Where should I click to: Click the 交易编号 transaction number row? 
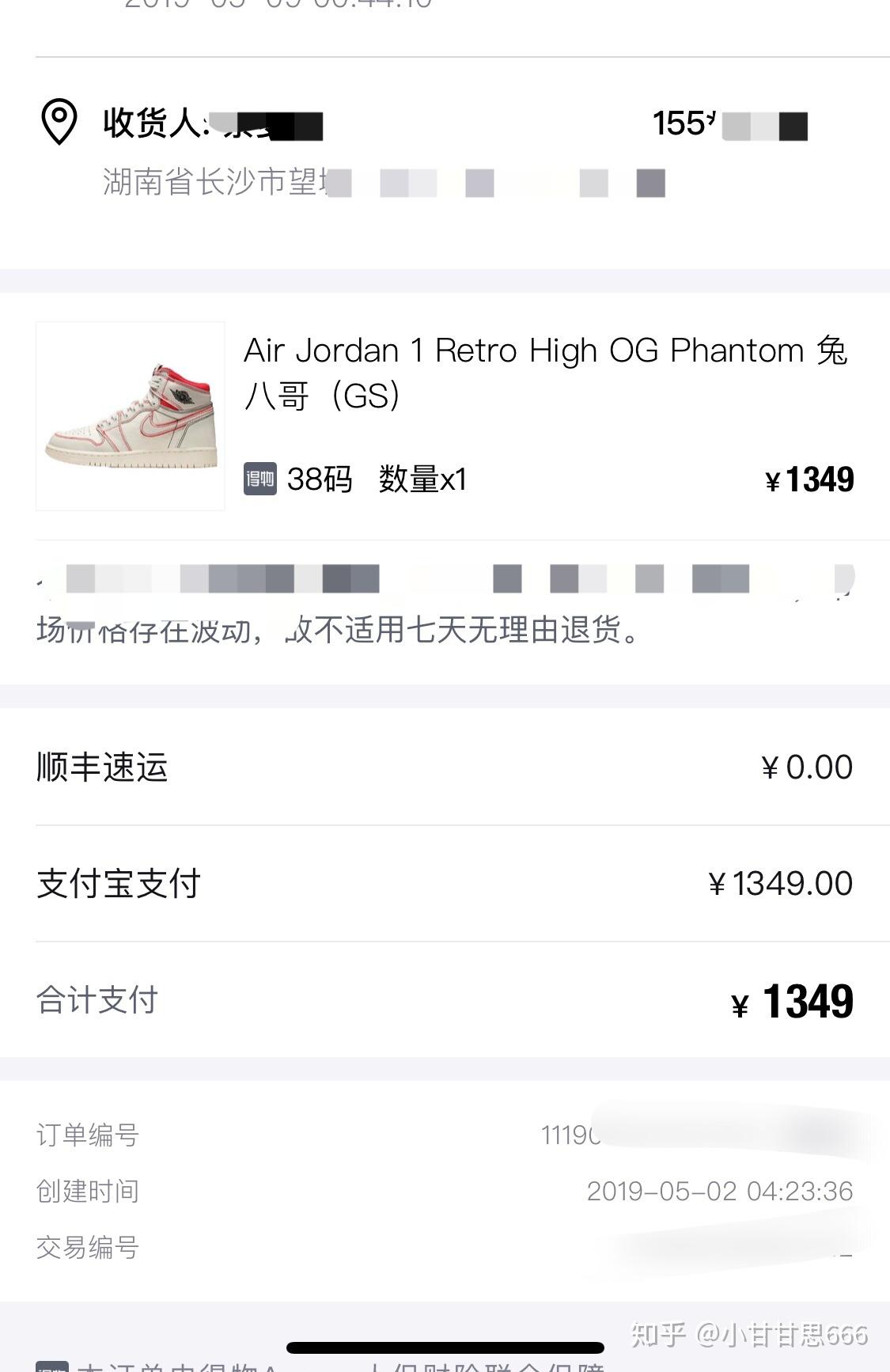click(86, 1249)
